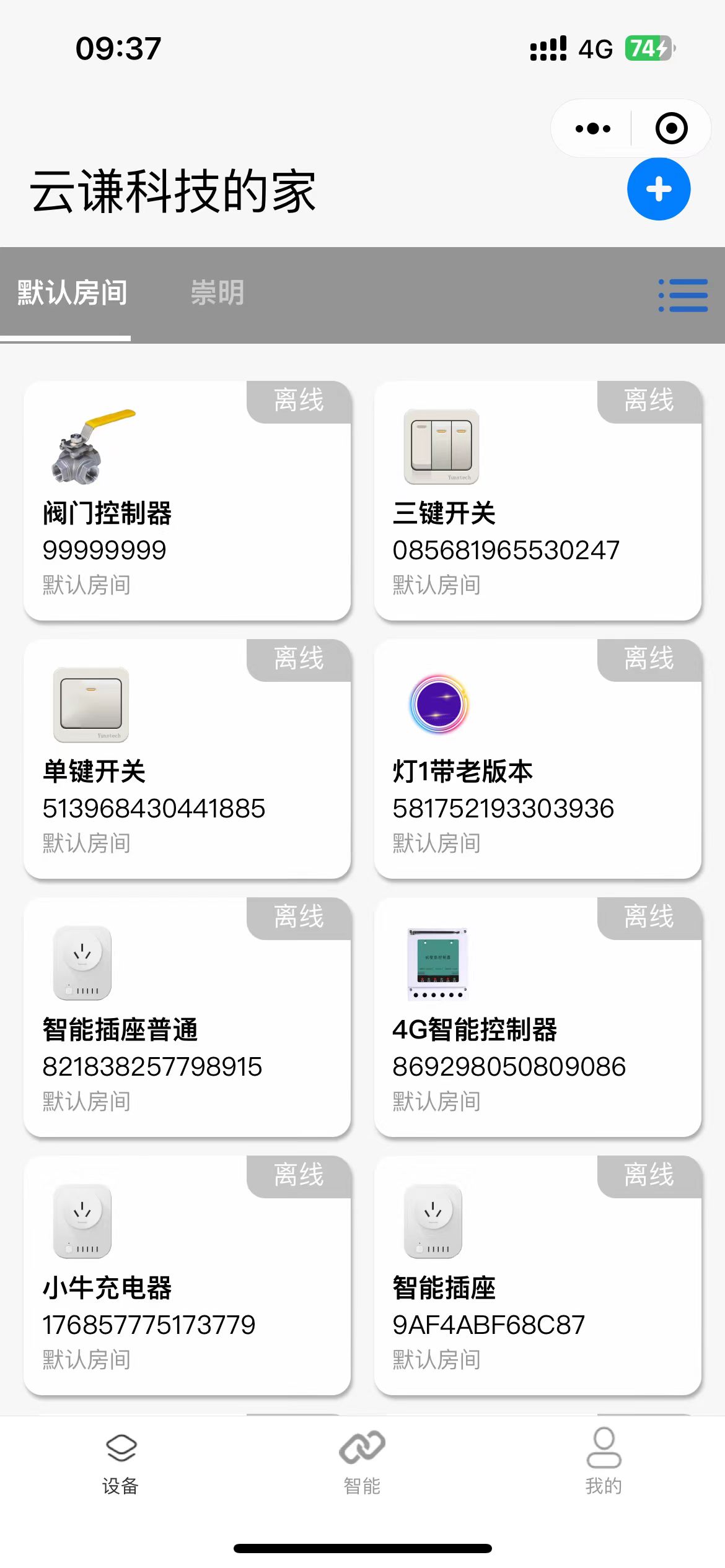Go to the 设备 bottom tab

[121, 1461]
